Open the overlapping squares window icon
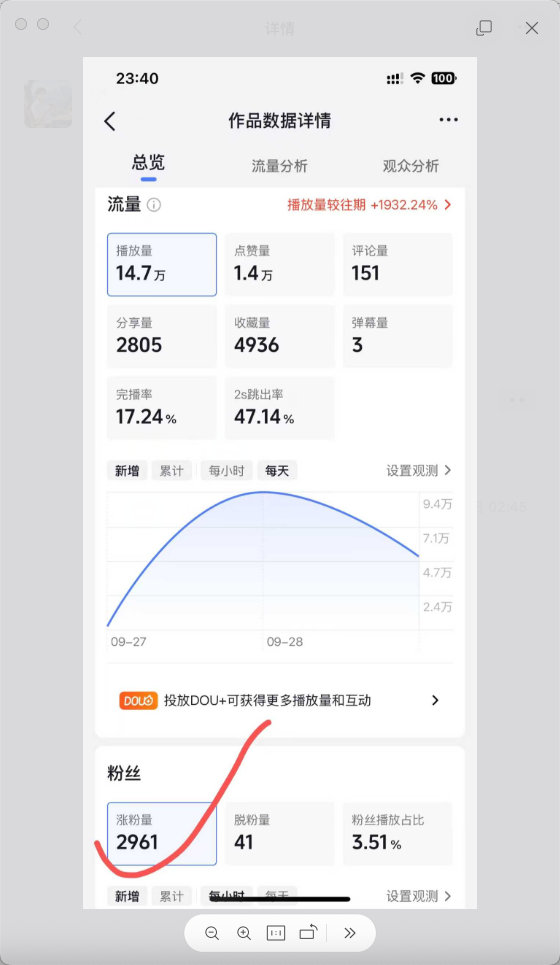Image resolution: width=560 pixels, height=965 pixels. (484, 28)
